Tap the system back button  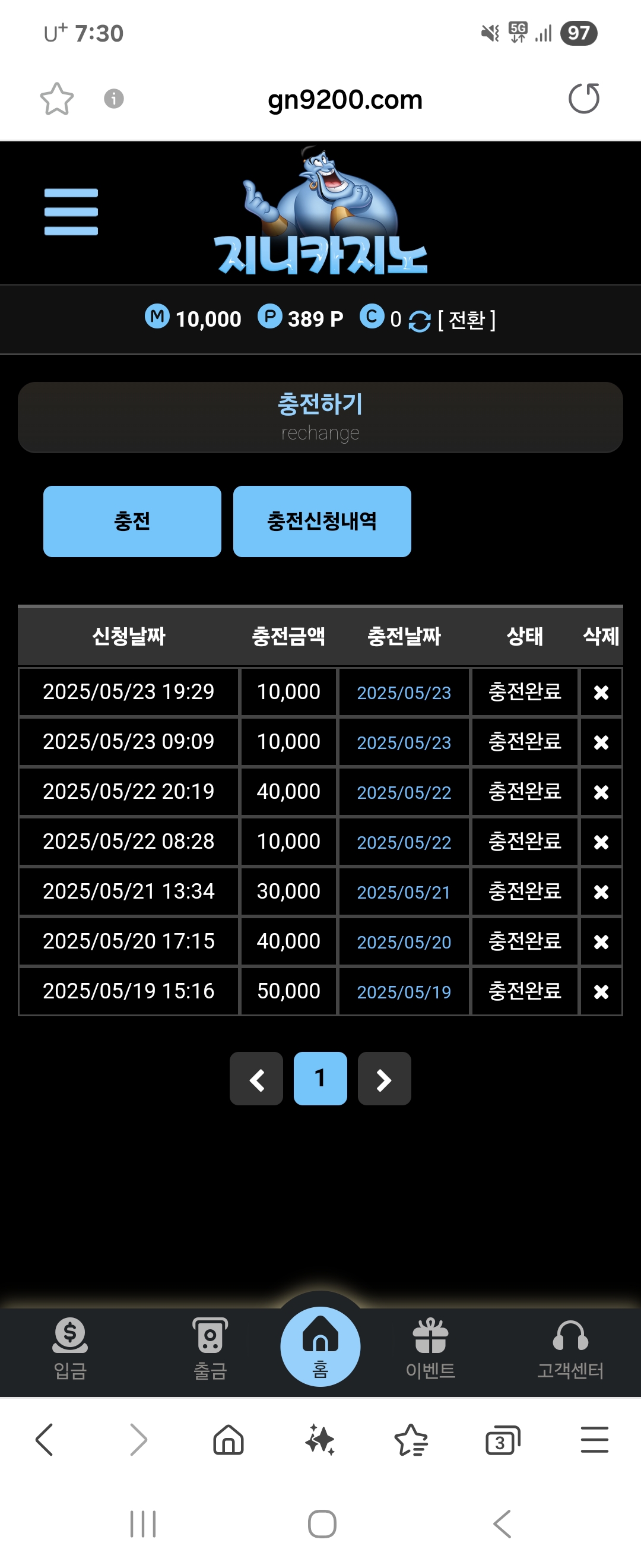pos(502,1524)
